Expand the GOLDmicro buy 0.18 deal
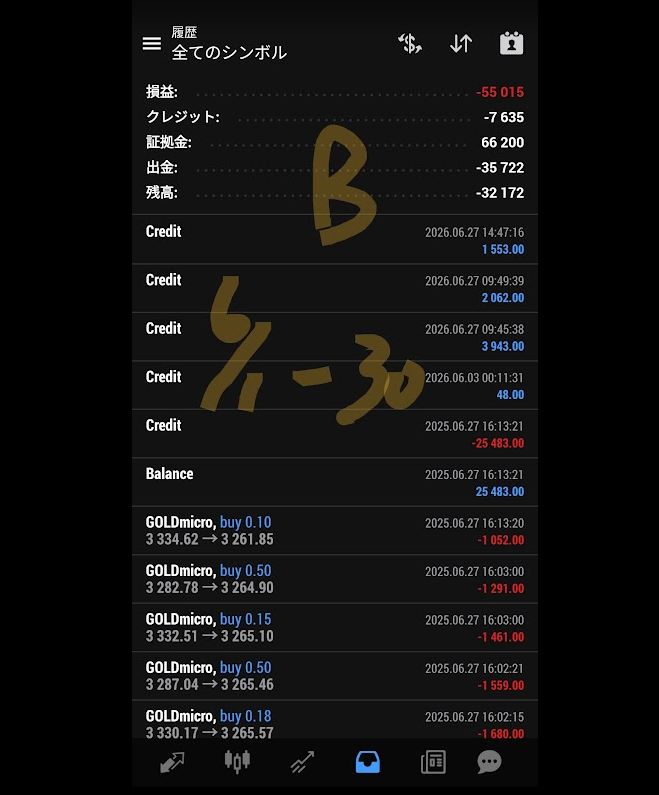 pos(334,722)
